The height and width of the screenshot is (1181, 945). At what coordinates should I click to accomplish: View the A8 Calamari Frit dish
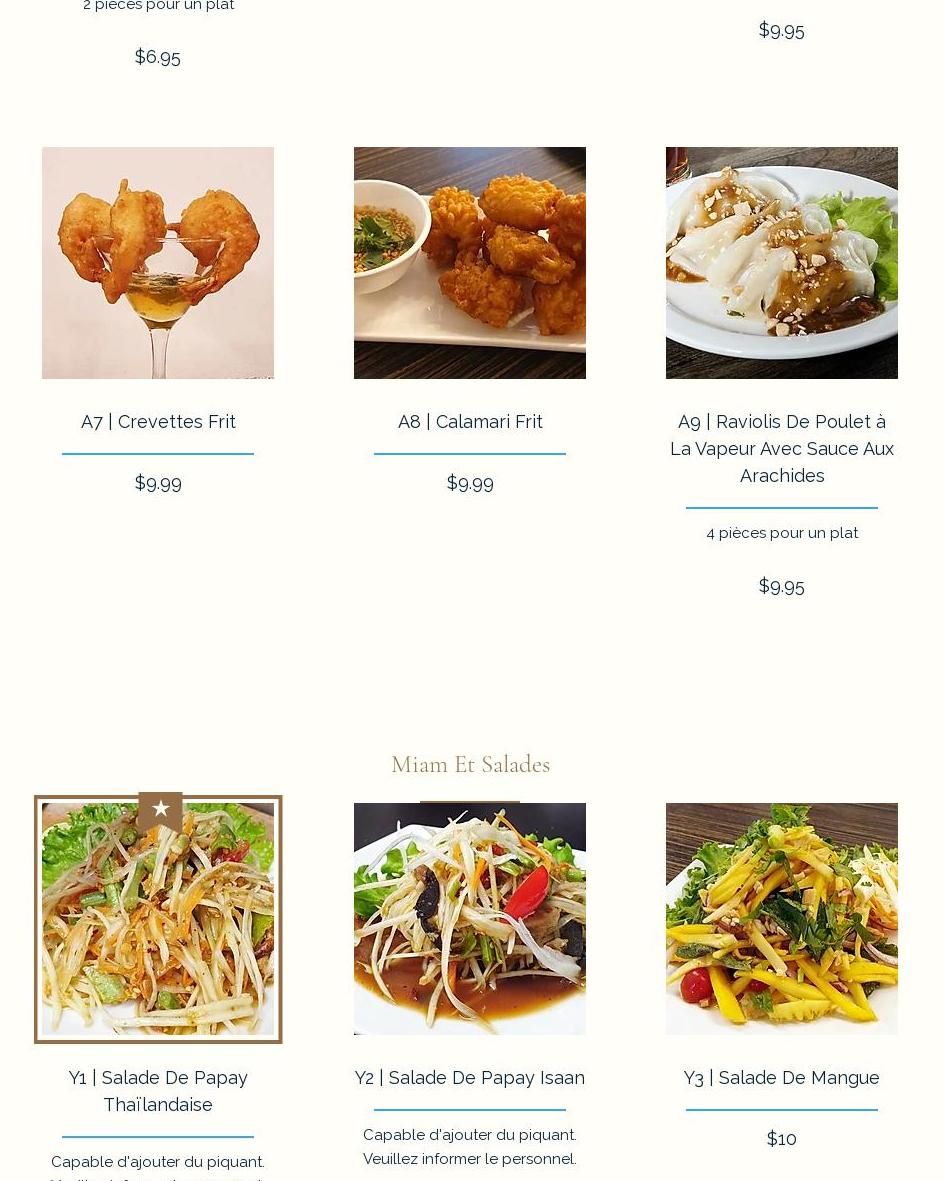tap(470, 263)
